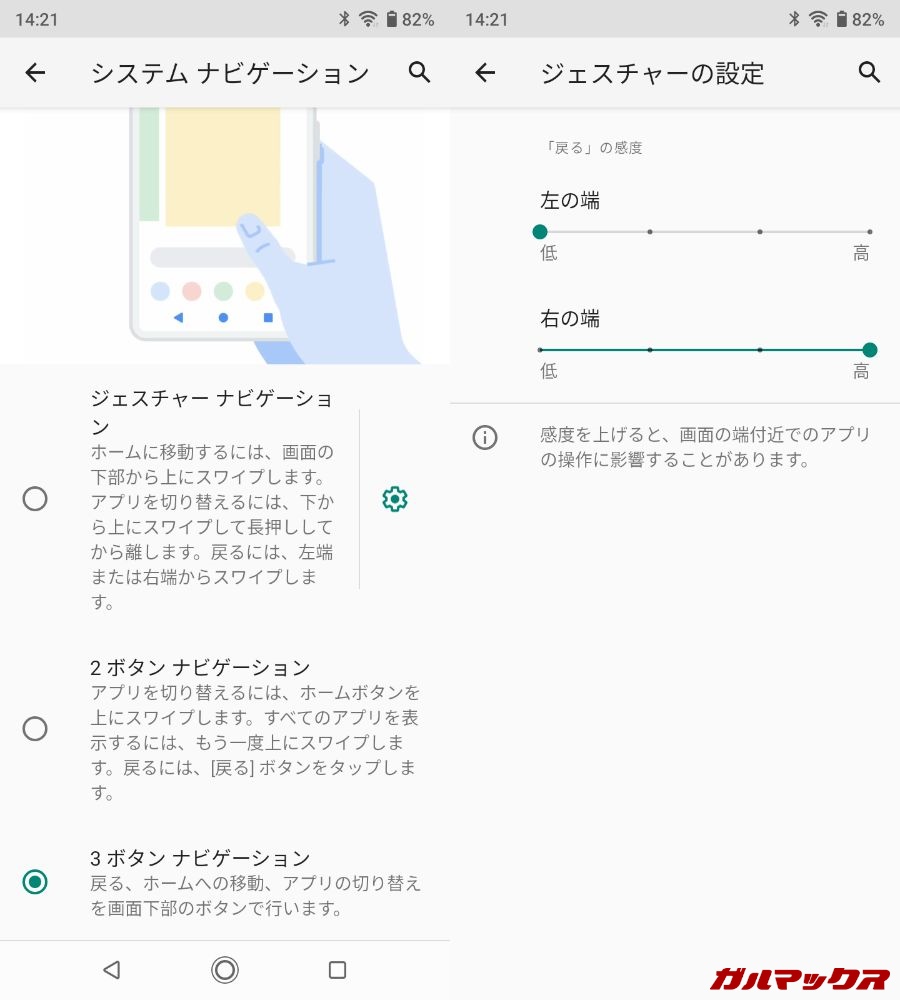The height and width of the screenshot is (1000, 900).
Task: Select 3 ボタン ナビゲーション option
Action: [x=35, y=882]
